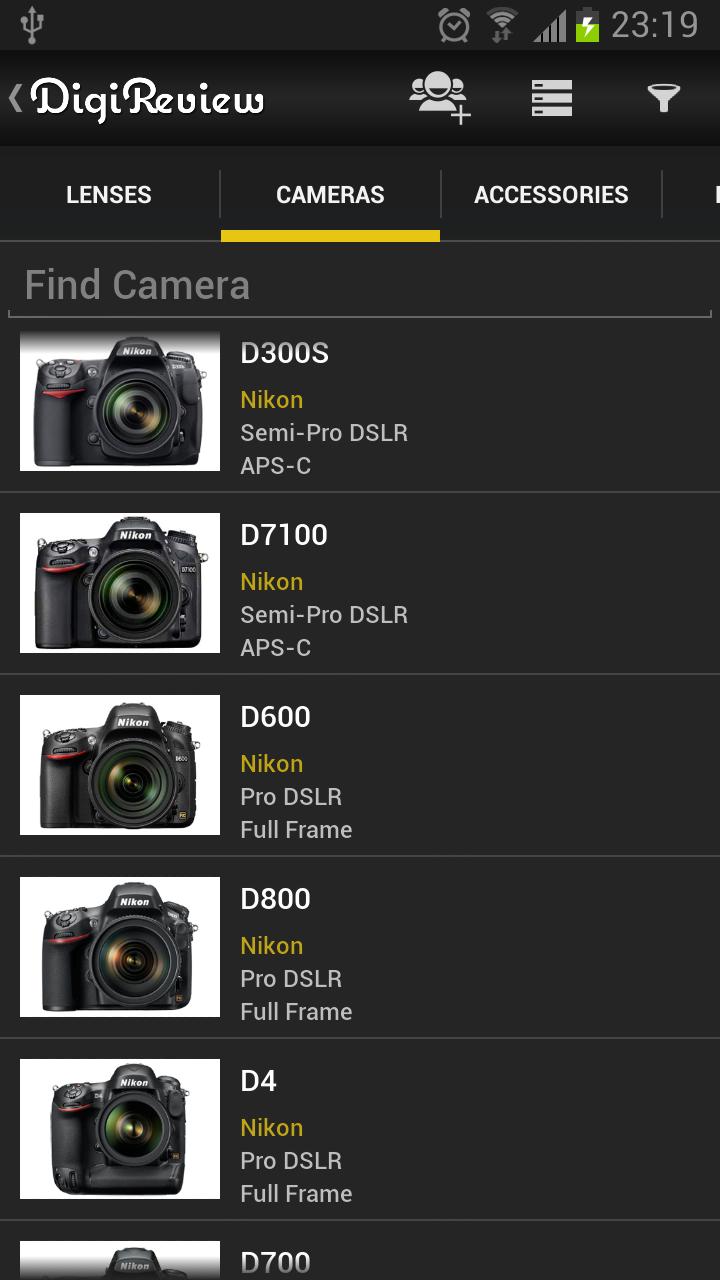Tap the alarm clock icon in status bar
Viewport: 720px width, 1280px height.
[x=452, y=25]
